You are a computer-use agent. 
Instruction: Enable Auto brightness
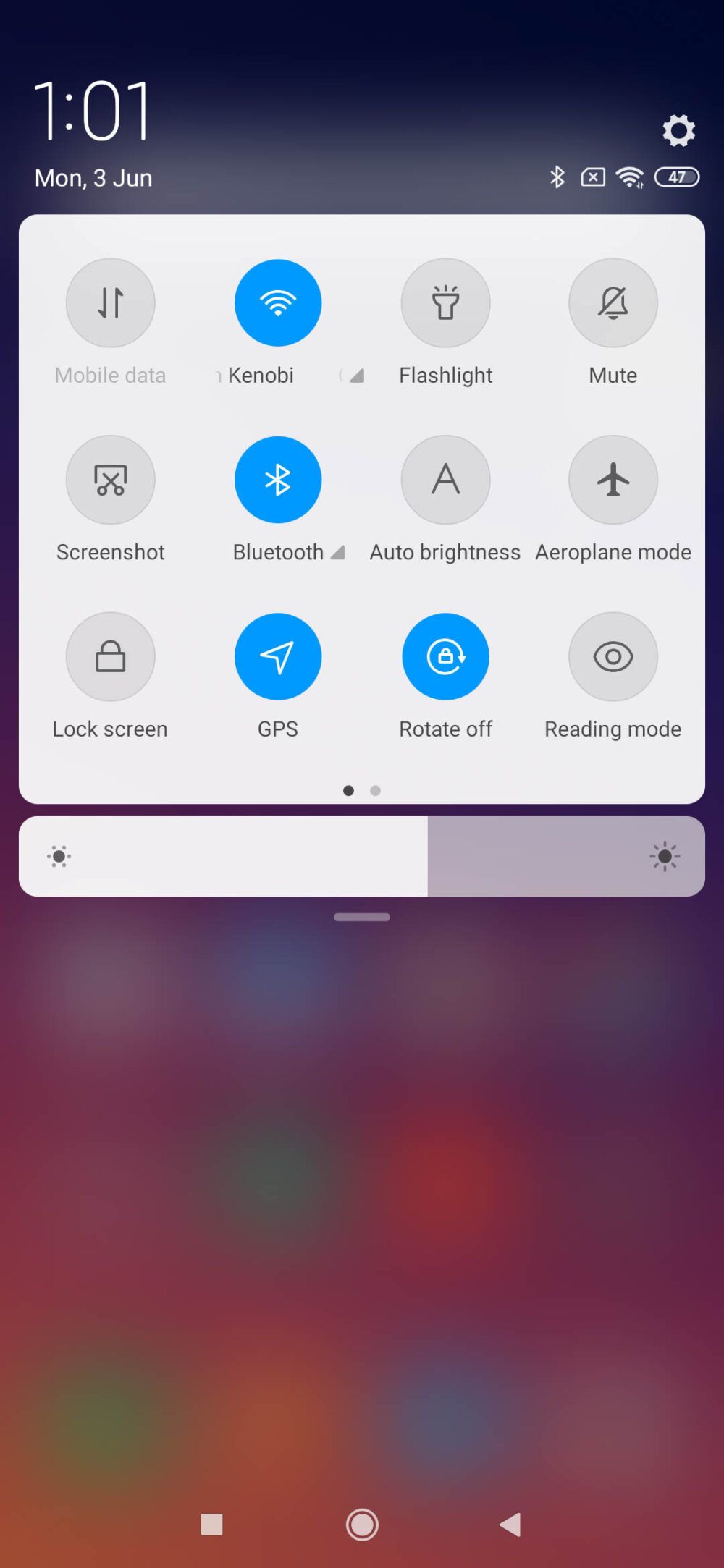click(445, 480)
